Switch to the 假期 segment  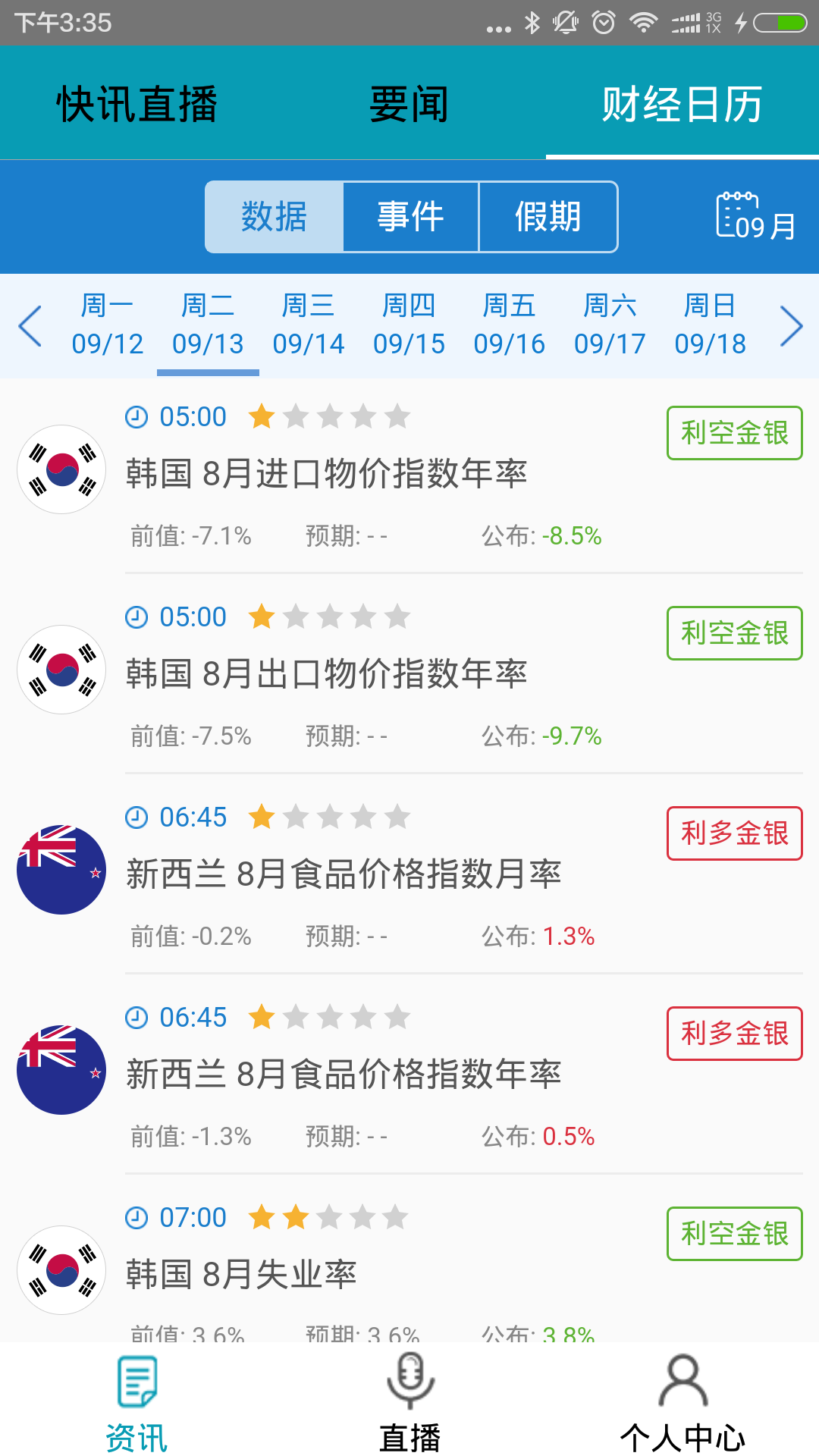pyautogui.click(x=548, y=217)
